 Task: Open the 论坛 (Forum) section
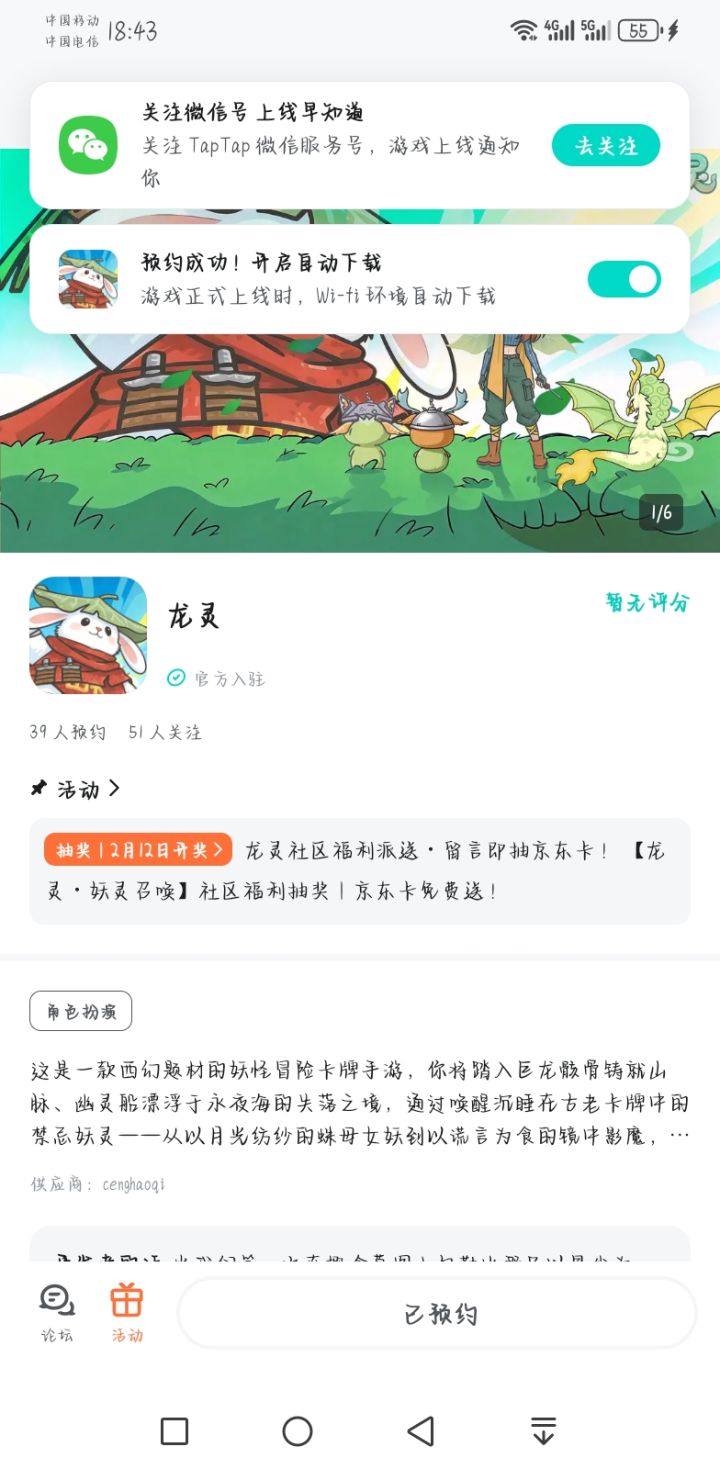tap(58, 1312)
